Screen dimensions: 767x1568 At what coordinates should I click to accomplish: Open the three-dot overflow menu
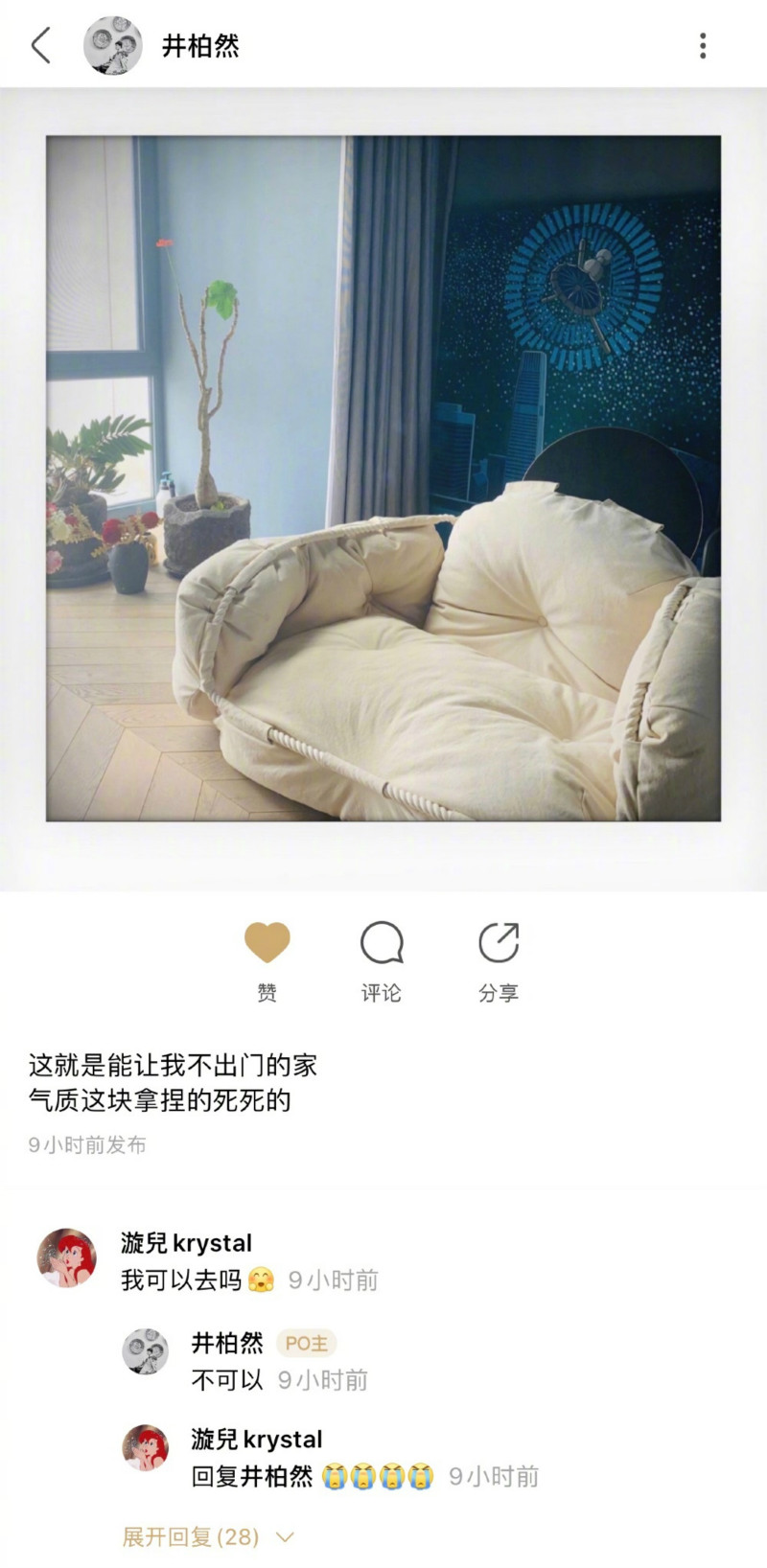point(703,45)
